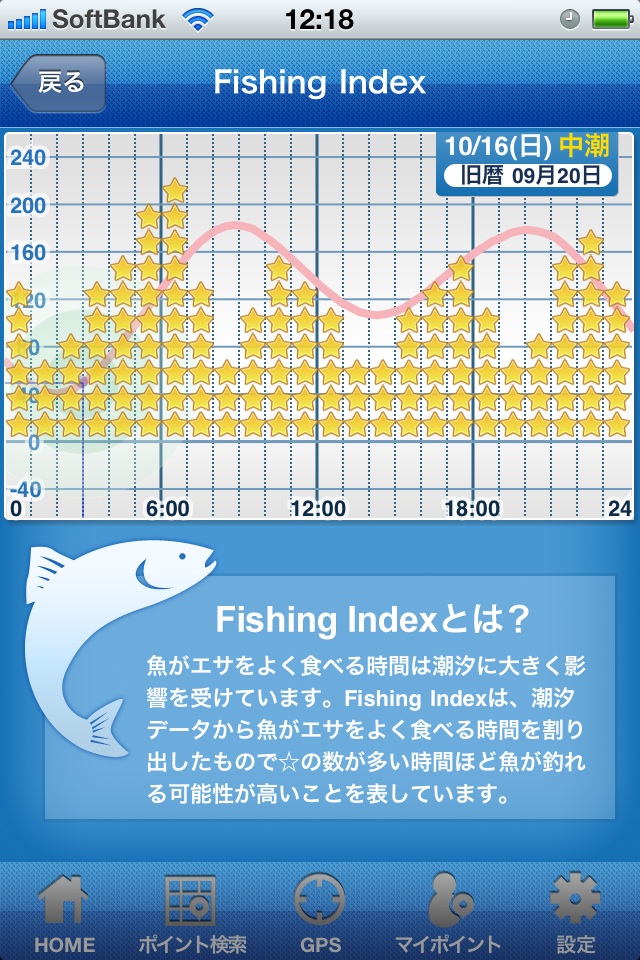Switch to the HOME tab
Screen dimensions: 640x960
coord(64,912)
